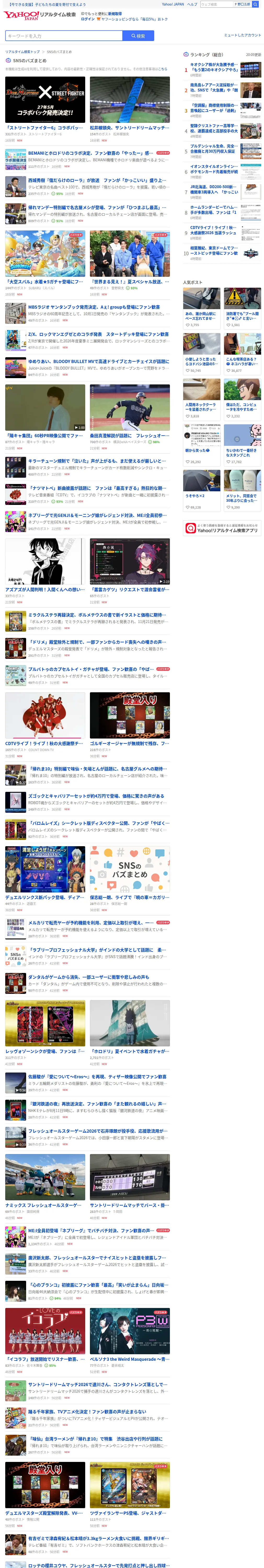
Task: Tap the blue 検索 search button
Action: [138, 36]
